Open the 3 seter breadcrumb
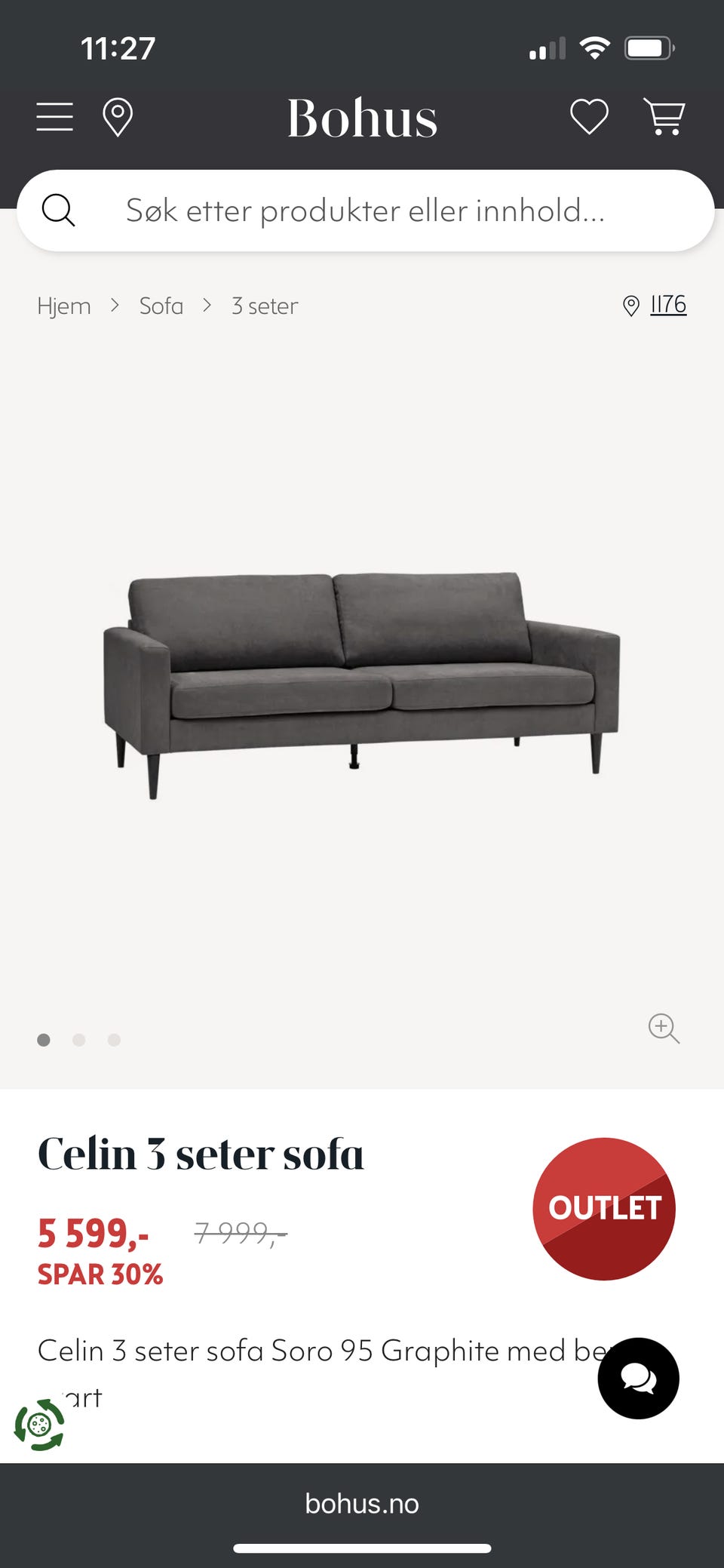The height and width of the screenshot is (1568, 724). tap(265, 306)
